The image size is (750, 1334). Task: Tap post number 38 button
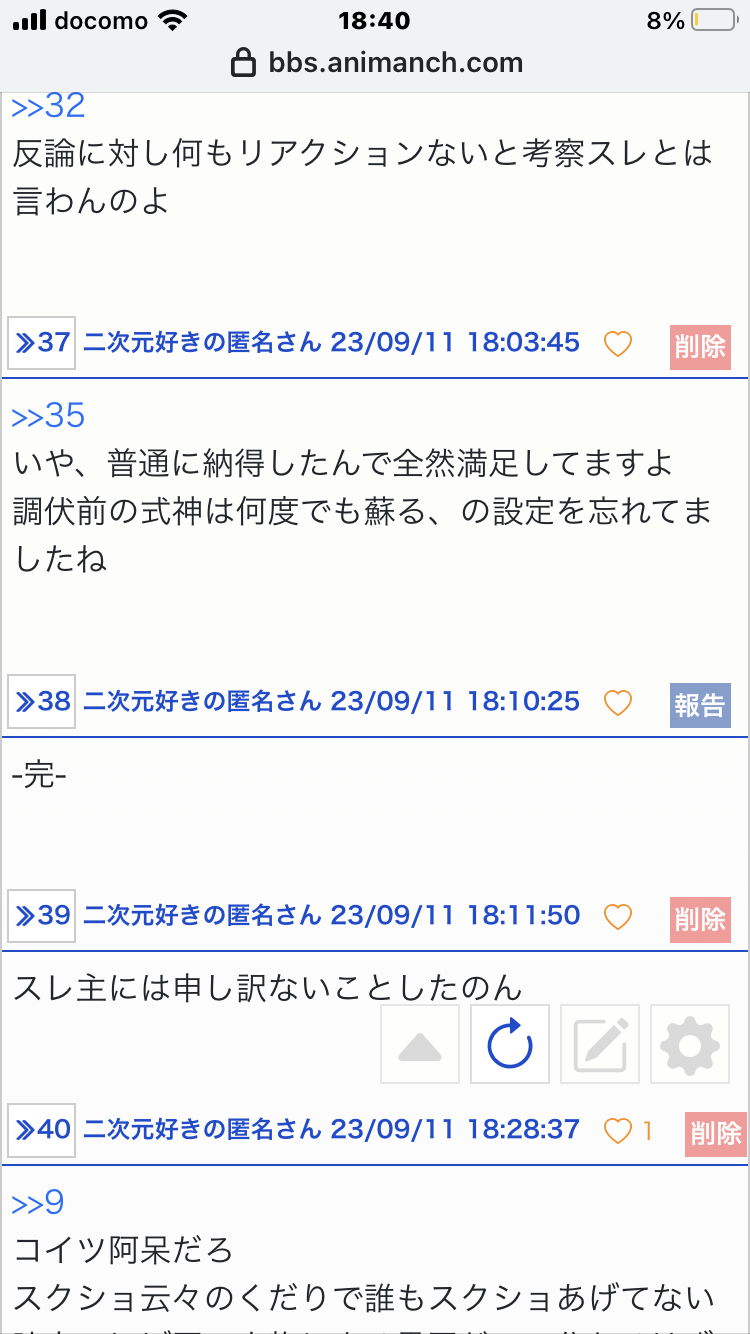[x=42, y=702]
